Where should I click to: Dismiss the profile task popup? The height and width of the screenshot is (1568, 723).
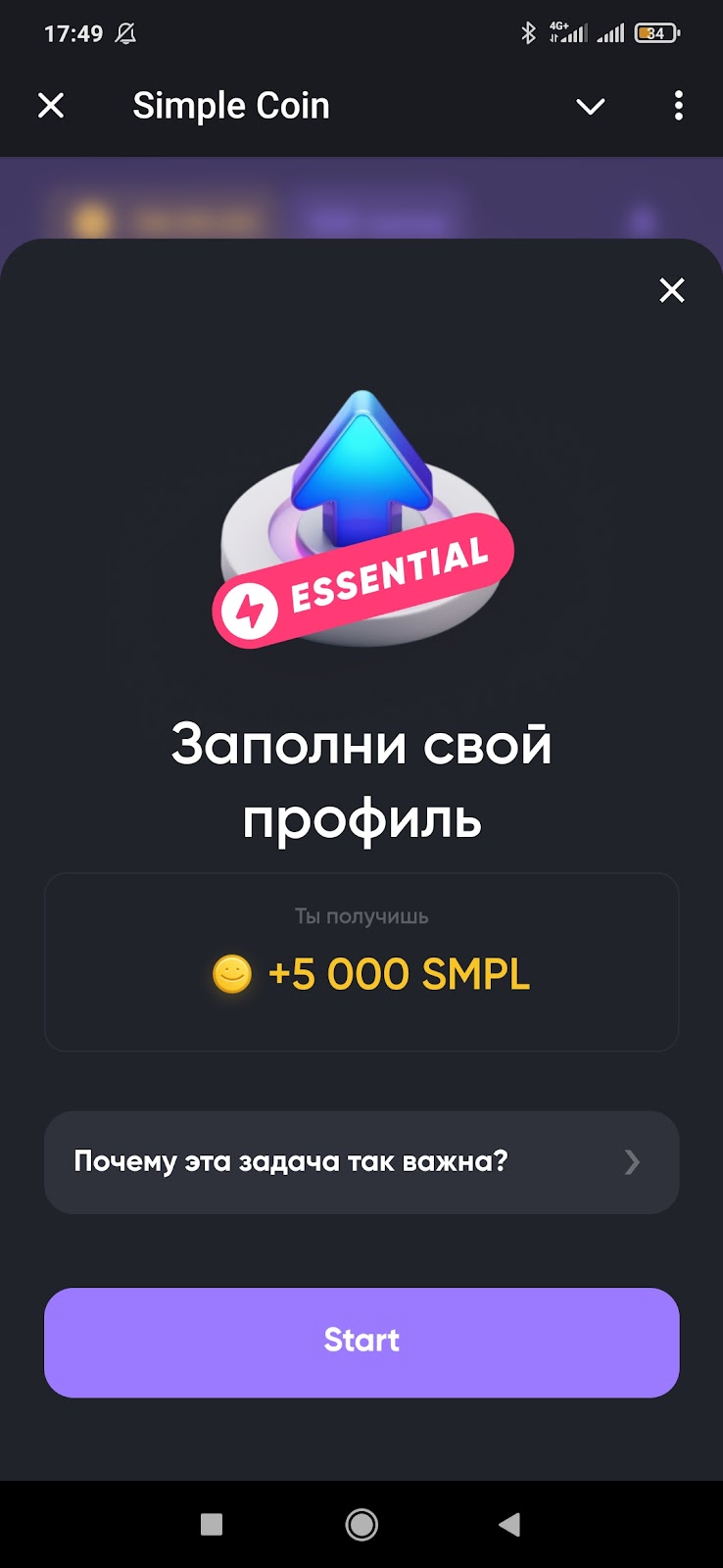click(671, 290)
